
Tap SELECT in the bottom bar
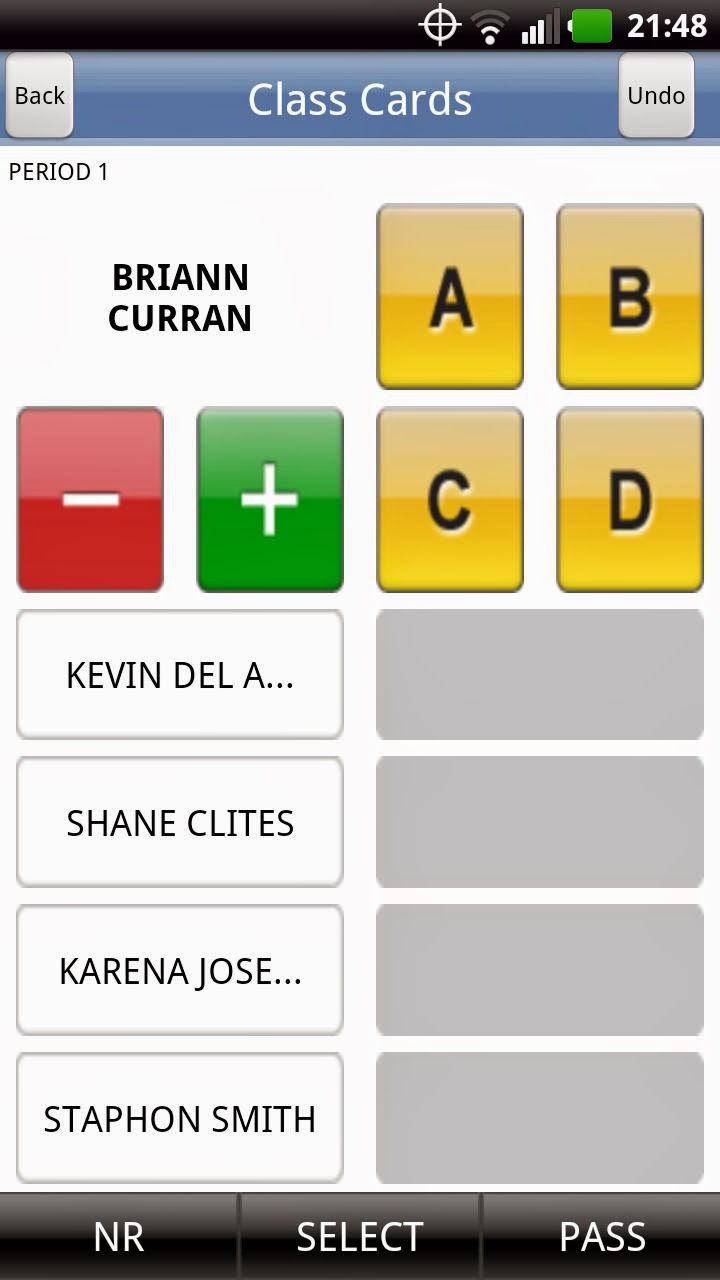pos(360,1237)
